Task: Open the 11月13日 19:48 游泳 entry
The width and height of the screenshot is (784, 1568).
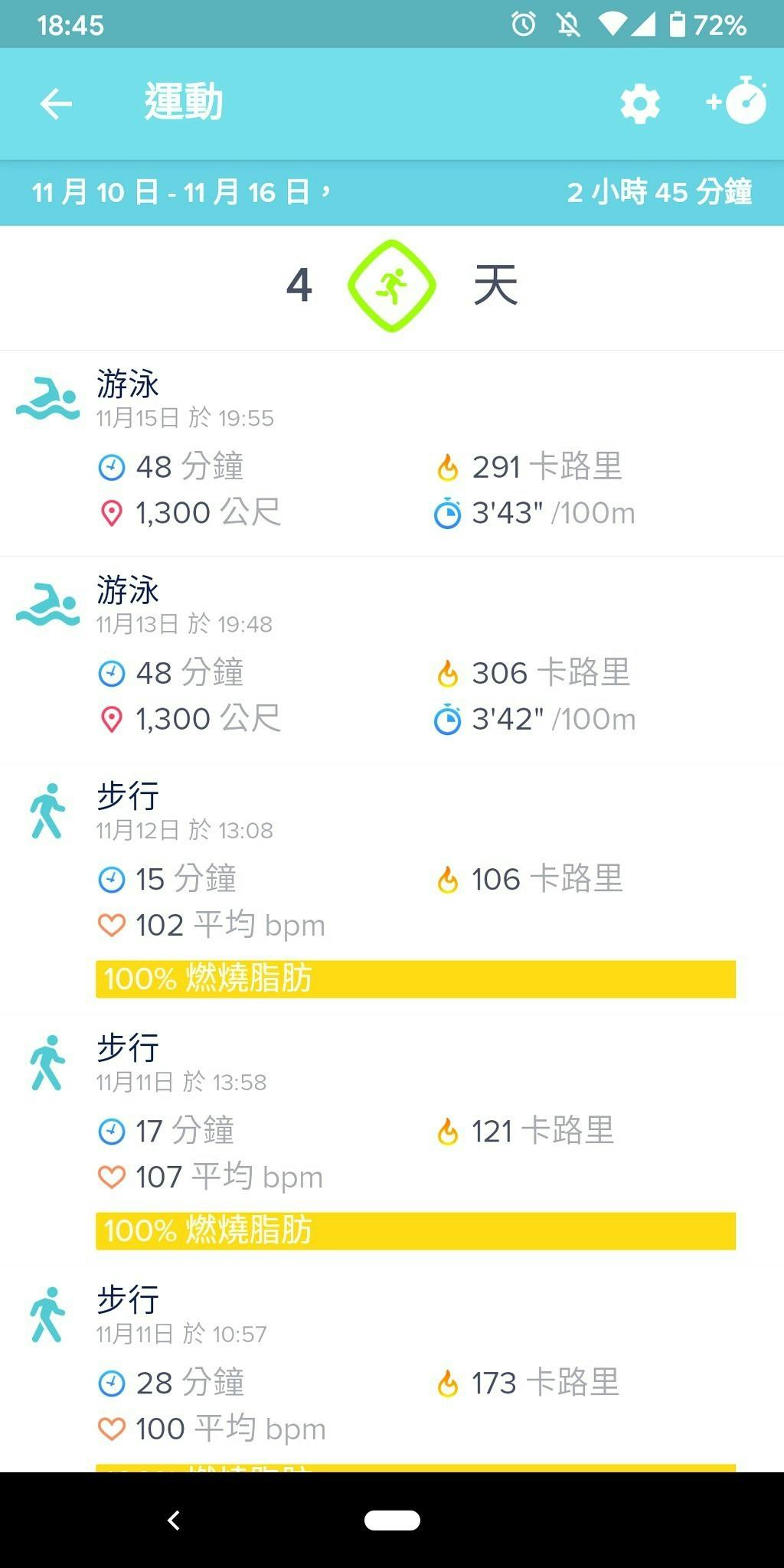Action: point(390,660)
